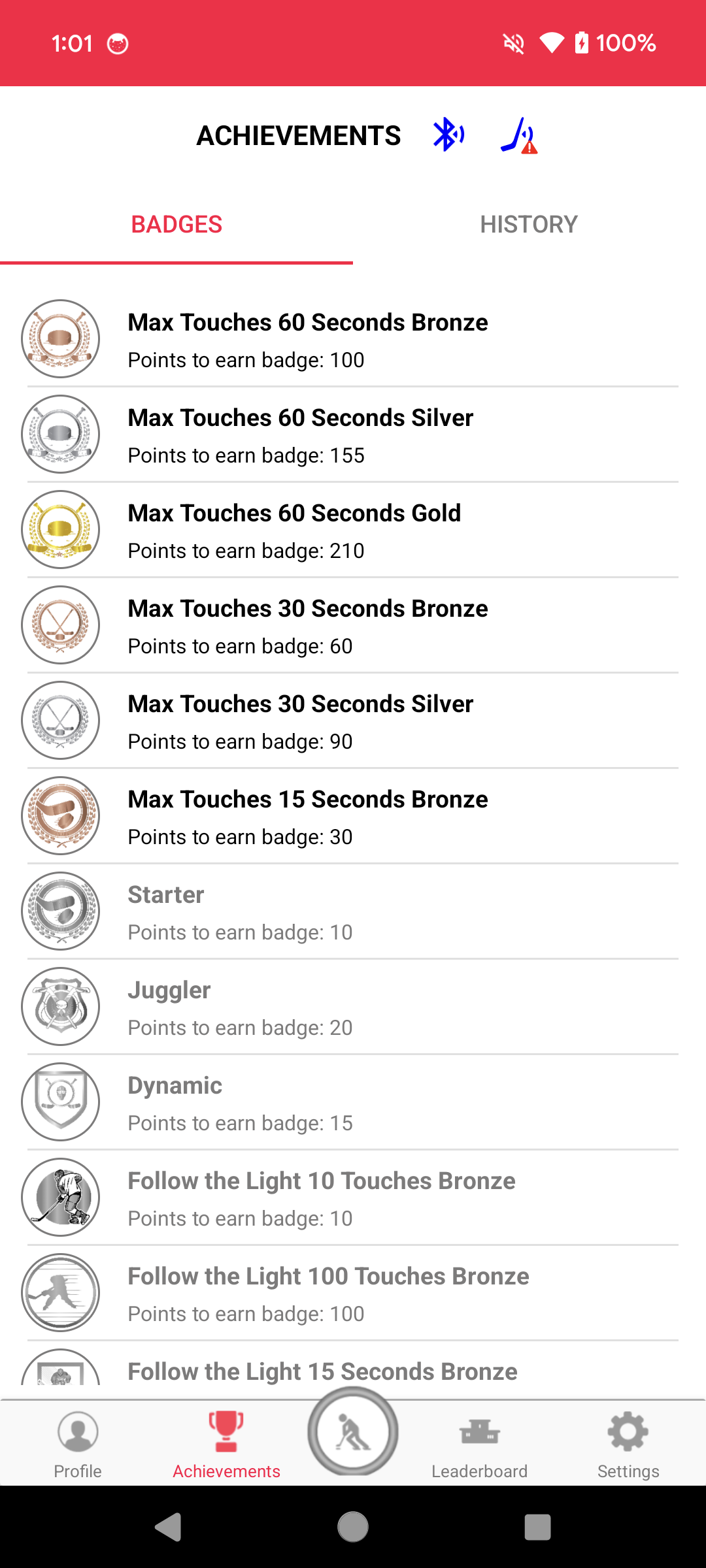This screenshot has height=1568, width=706.
Task: Open the Juggler badge
Action: pyautogui.click(x=353, y=1007)
